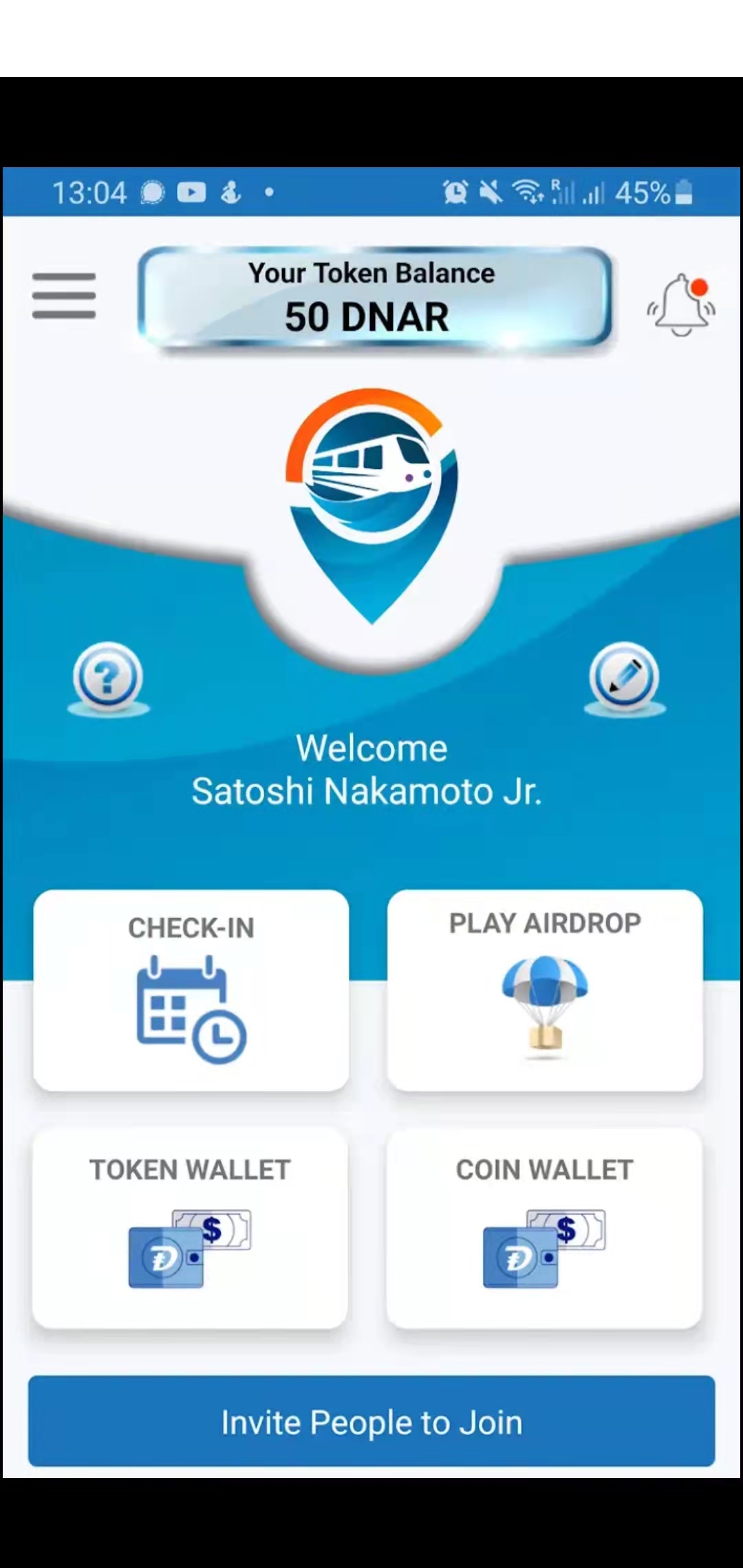The height and width of the screenshot is (1568, 743).
Task: Tap the question mark help icon
Action: (108, 677)
